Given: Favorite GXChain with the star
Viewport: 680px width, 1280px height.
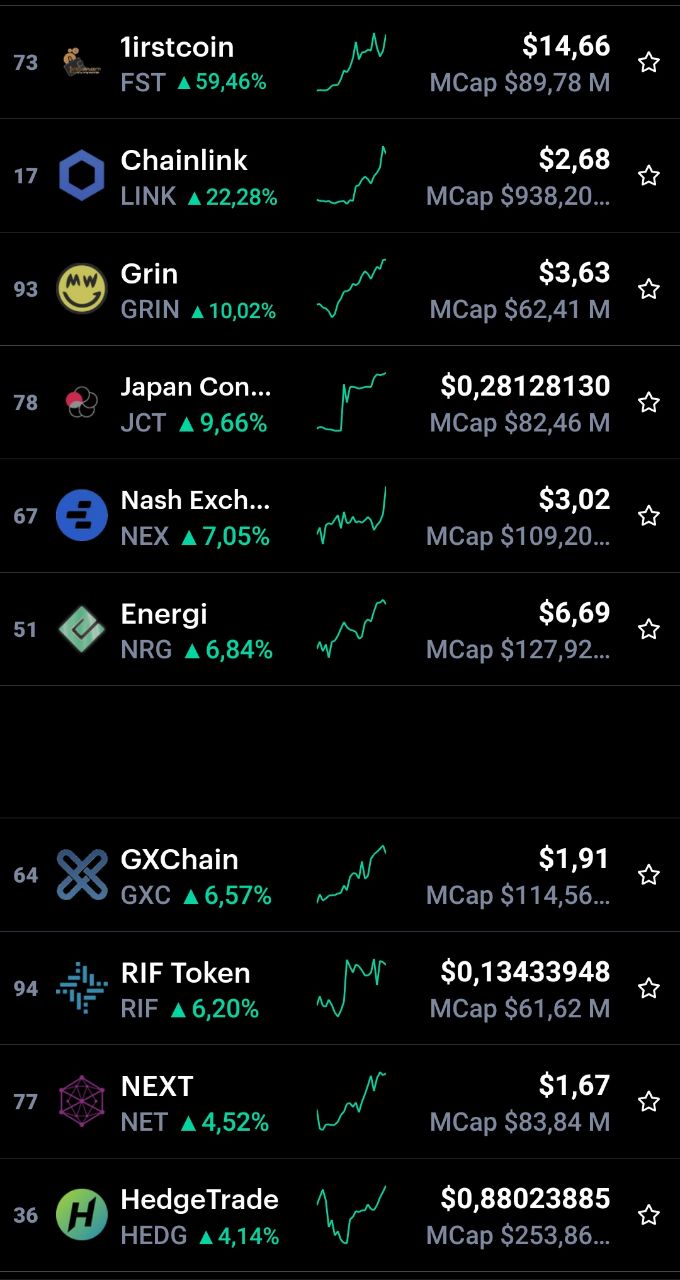Looking at the screenshot, I should (x=649, y=875).
